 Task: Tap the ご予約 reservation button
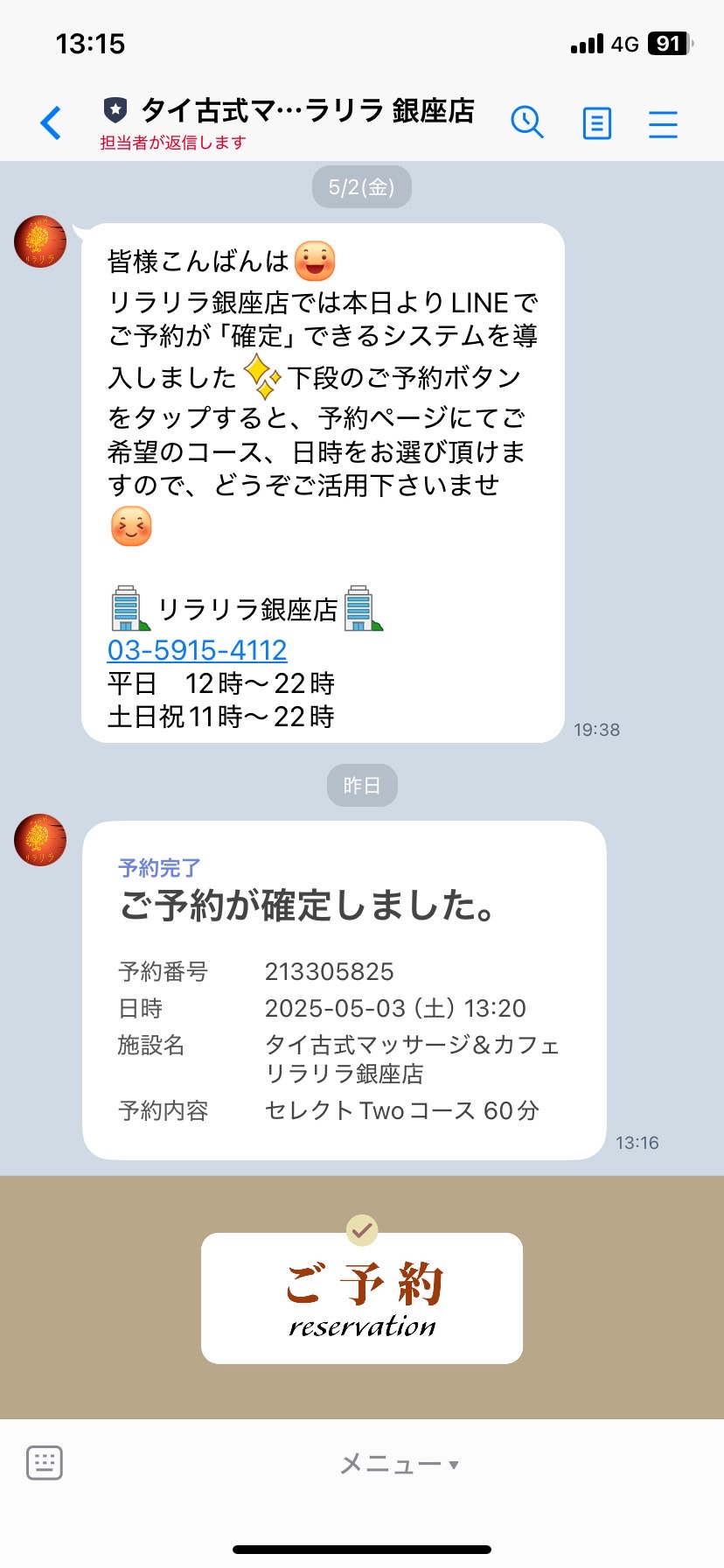tap(362, 1298)
